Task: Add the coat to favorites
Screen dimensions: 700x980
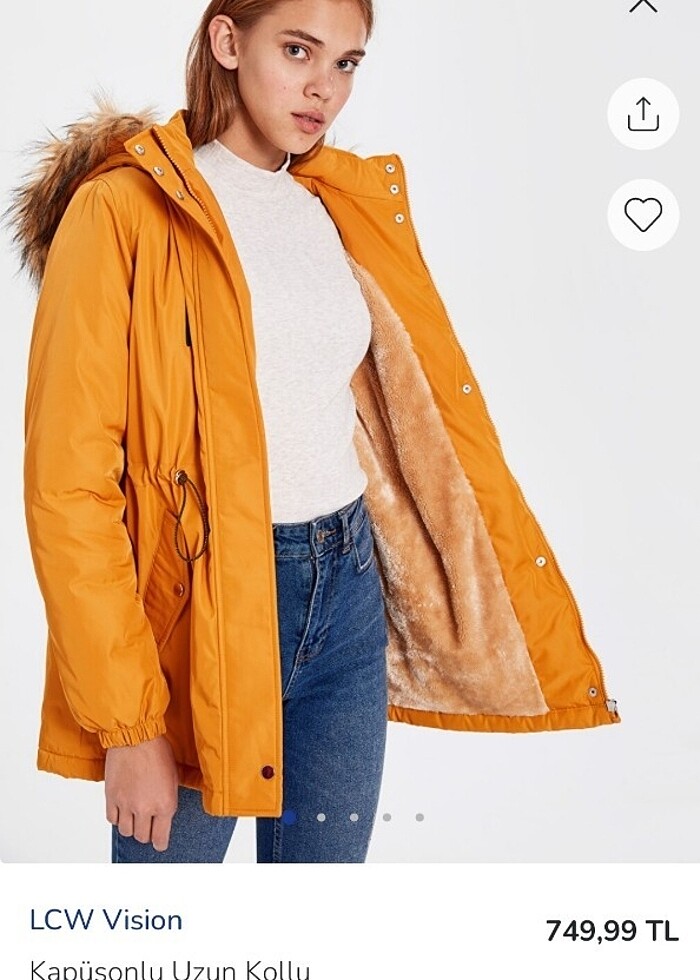Action: tap(643, 214)
